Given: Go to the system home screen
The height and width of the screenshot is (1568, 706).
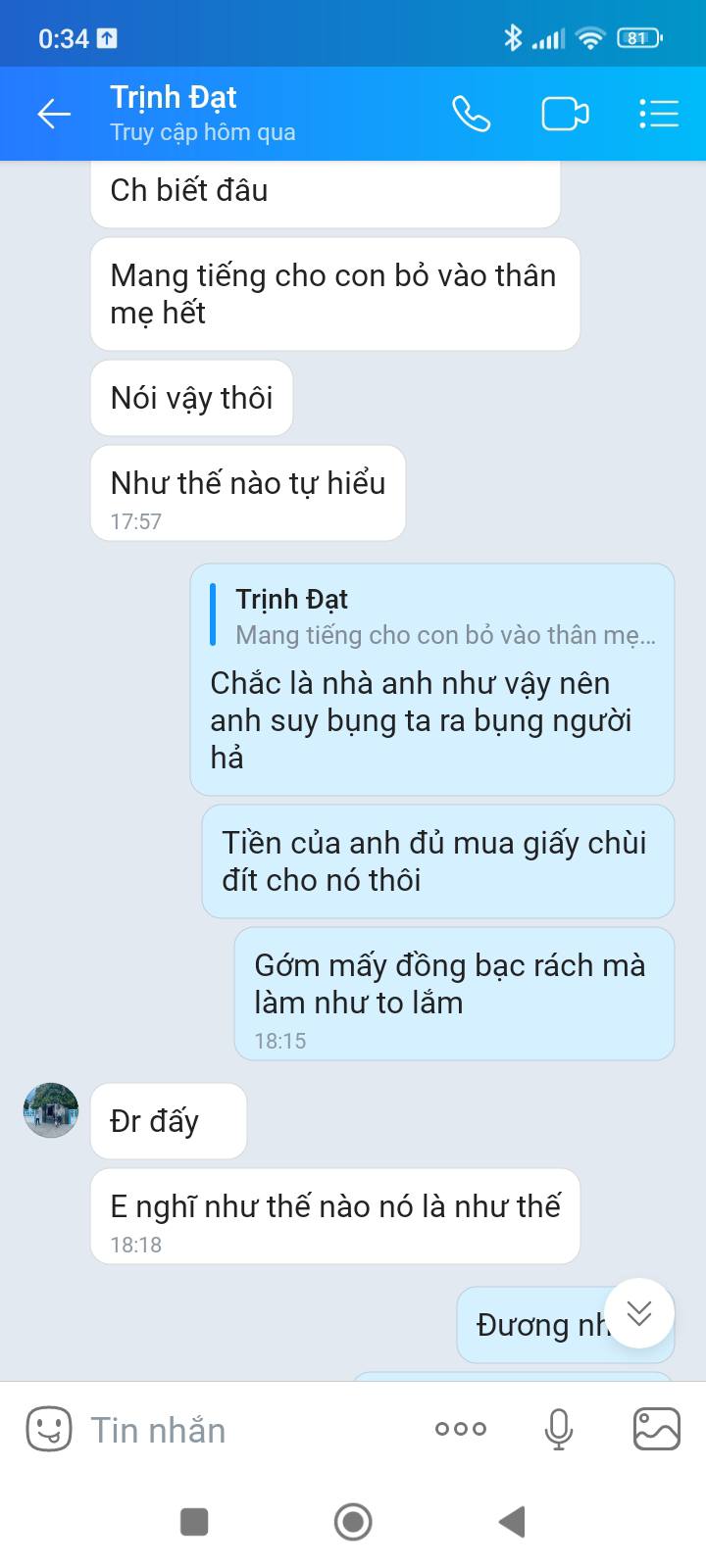Looking at the screenshot, I should (353, 1522).
